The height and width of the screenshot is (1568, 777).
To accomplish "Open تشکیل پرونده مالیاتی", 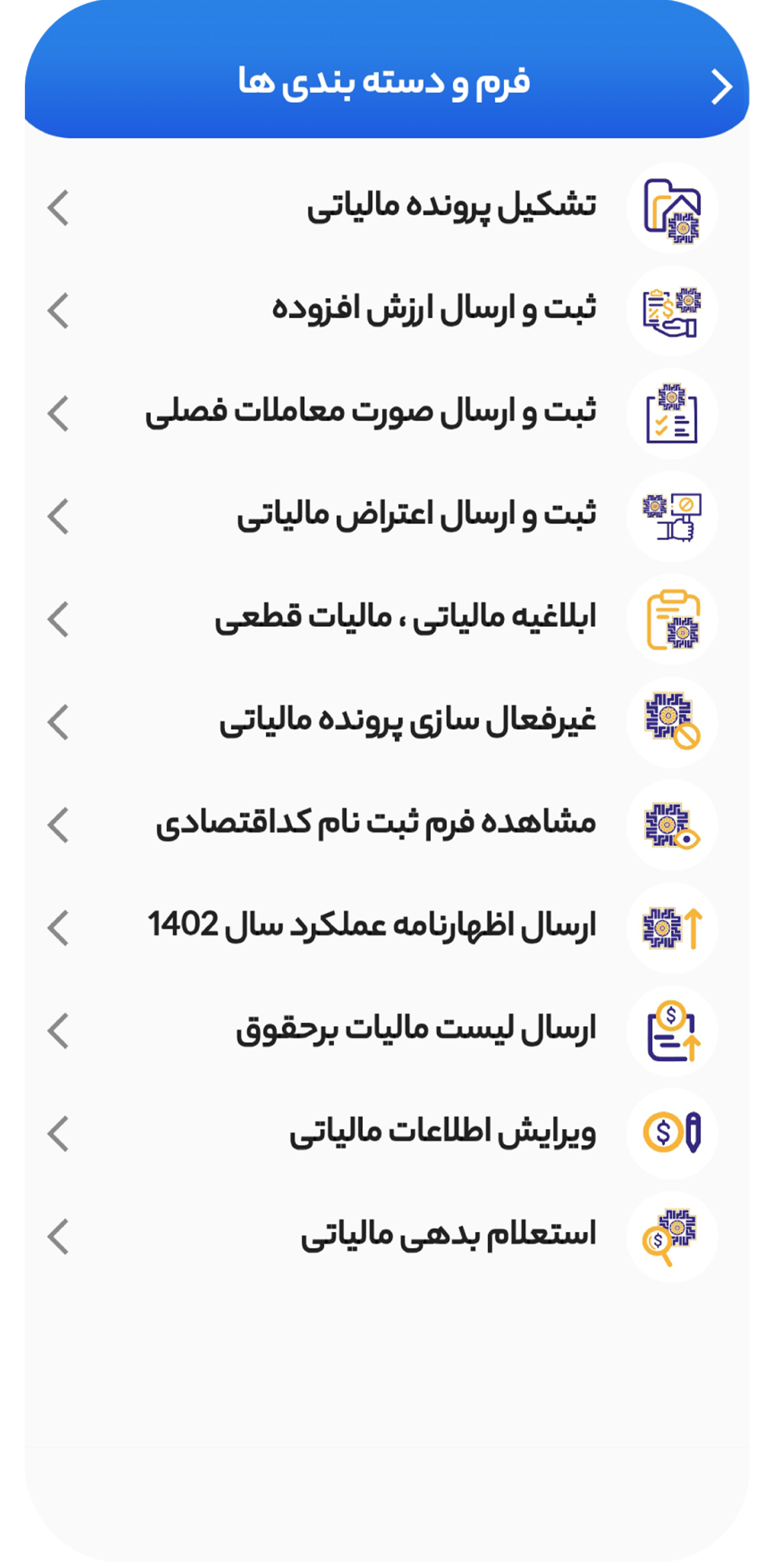I will (451, 207).
